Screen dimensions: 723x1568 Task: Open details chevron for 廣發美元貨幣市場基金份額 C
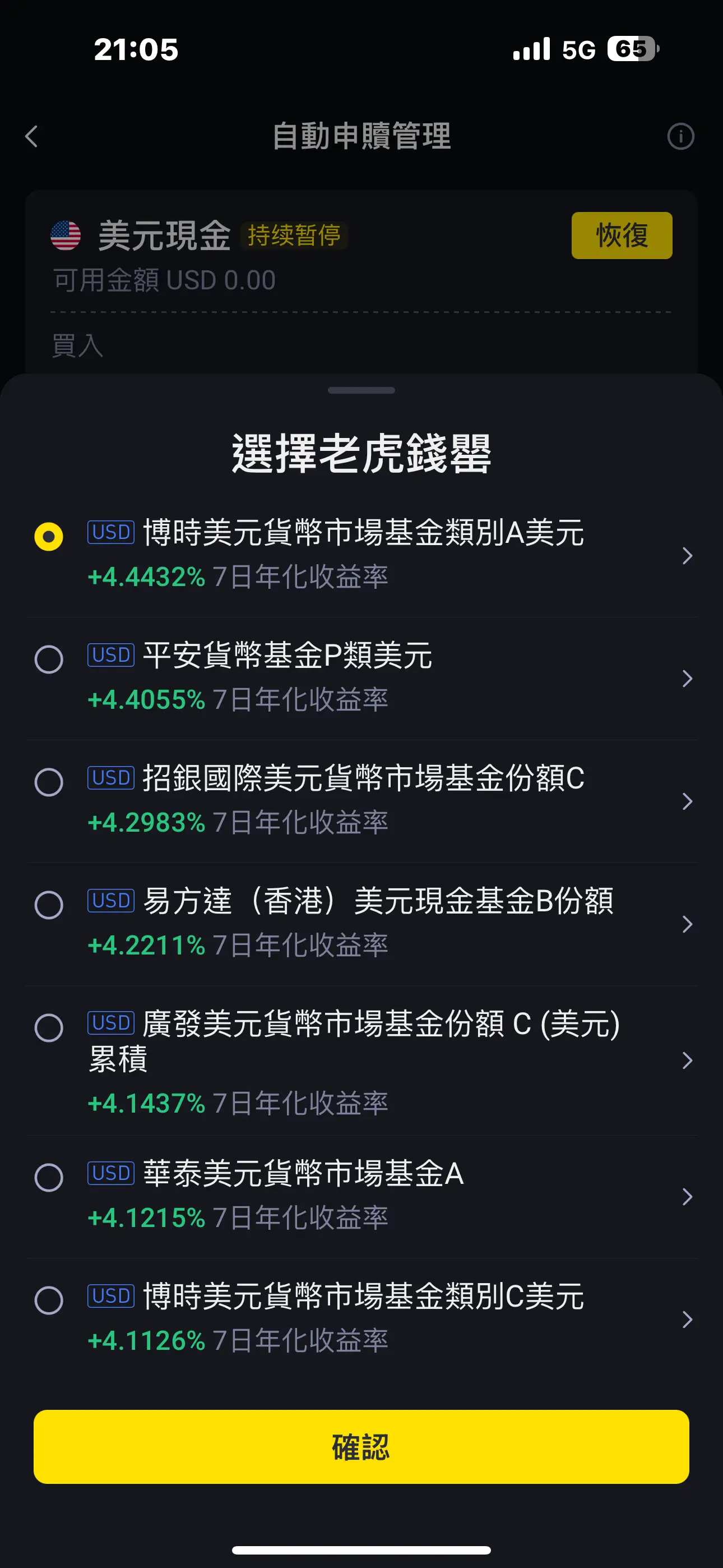[687, 1061]
